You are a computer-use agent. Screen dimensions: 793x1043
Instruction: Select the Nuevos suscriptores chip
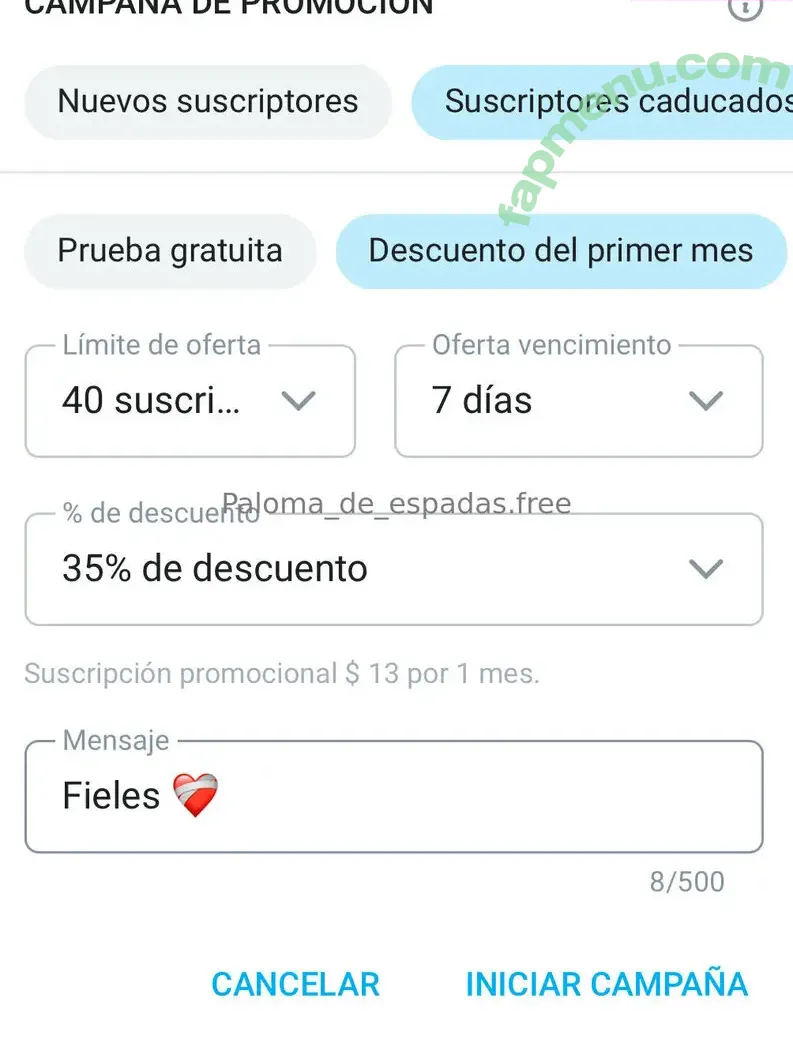(x=207, y=102)
